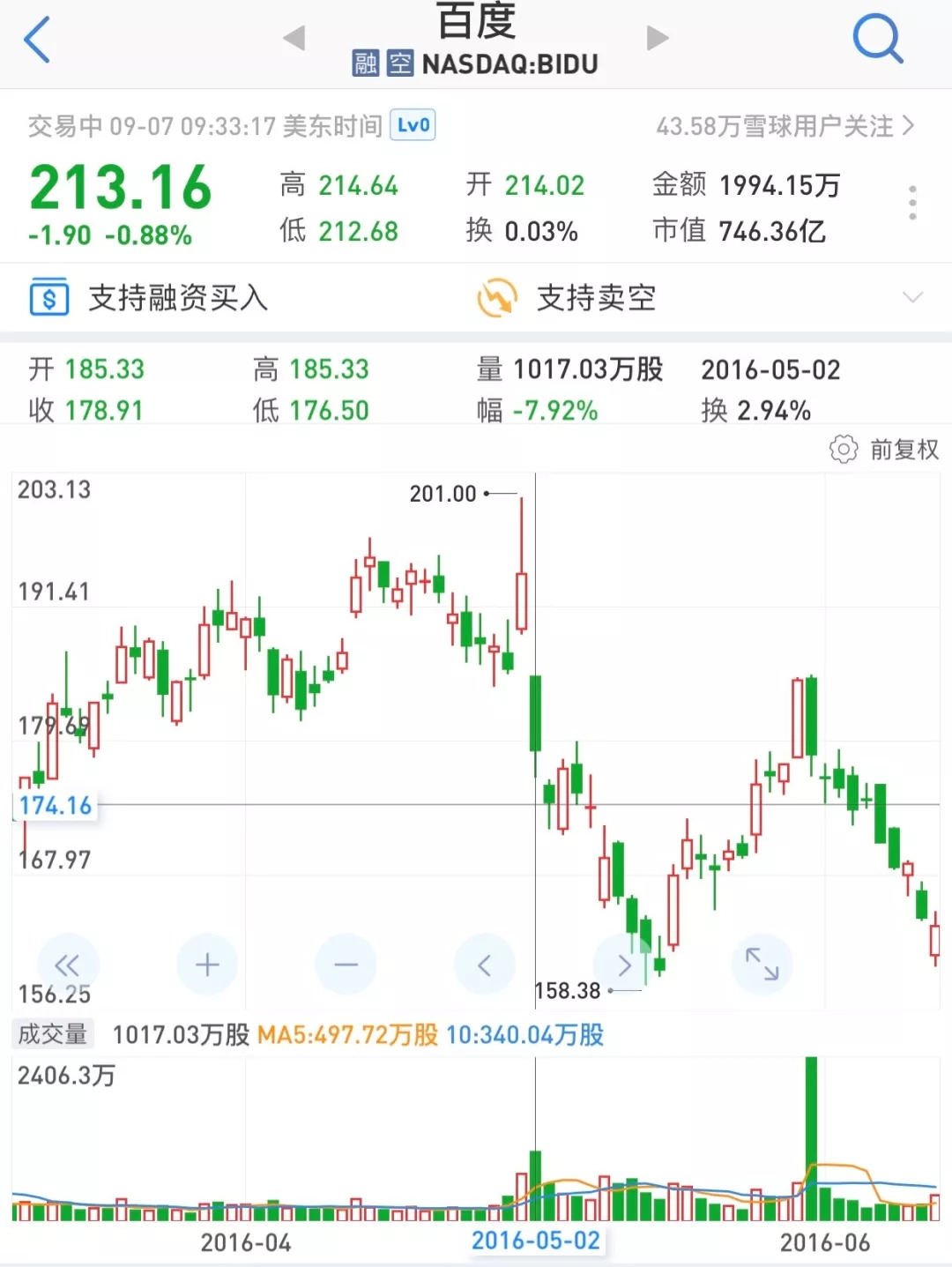Zoom out the candlestick chart

tap(346, 965)
